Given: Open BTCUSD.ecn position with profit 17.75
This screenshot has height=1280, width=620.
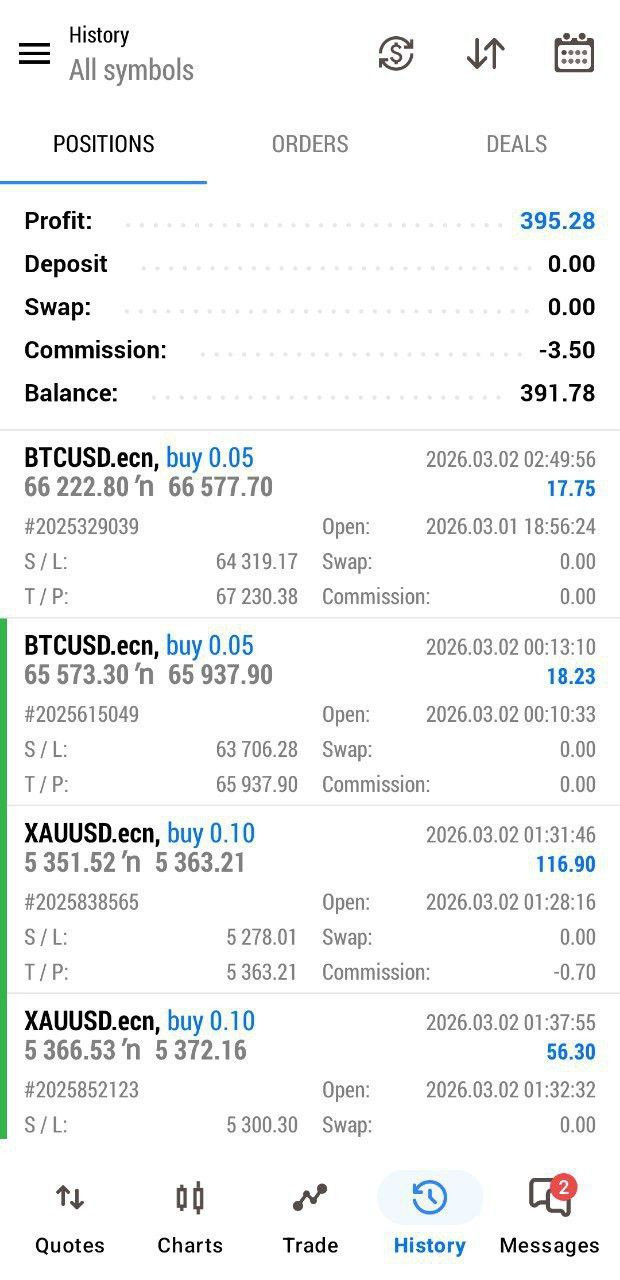Looking at the screenshot, I should point(310,524).
